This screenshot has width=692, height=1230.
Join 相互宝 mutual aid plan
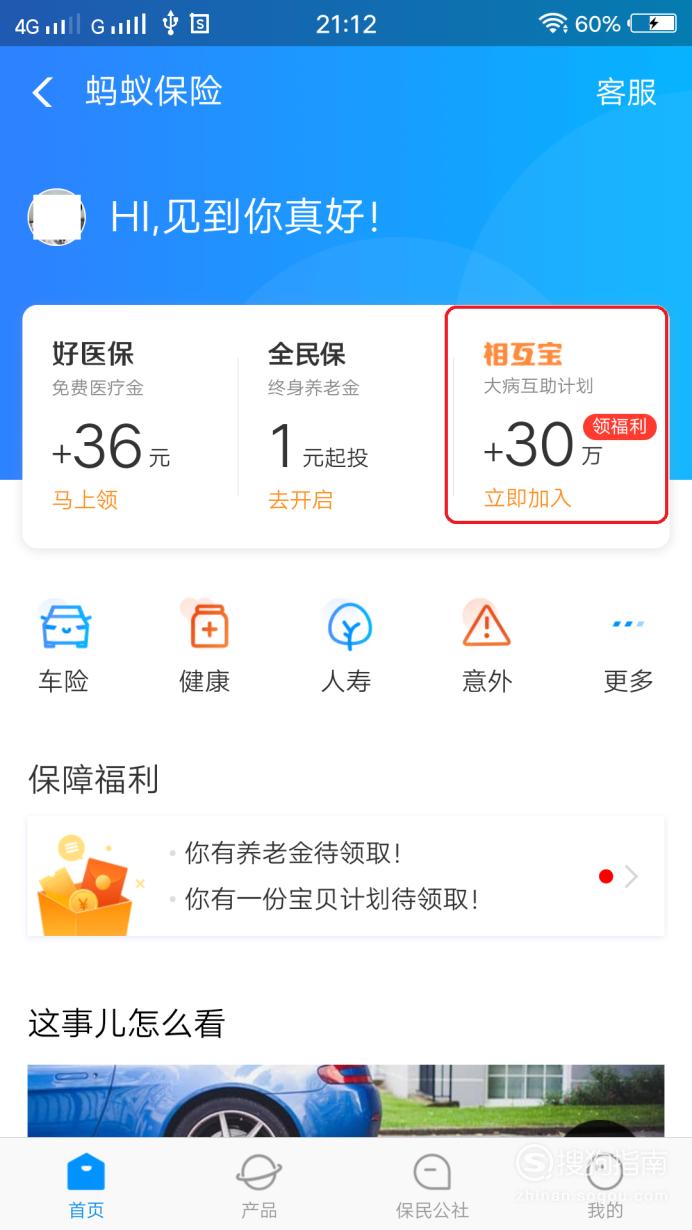click(x=556, y=415)
